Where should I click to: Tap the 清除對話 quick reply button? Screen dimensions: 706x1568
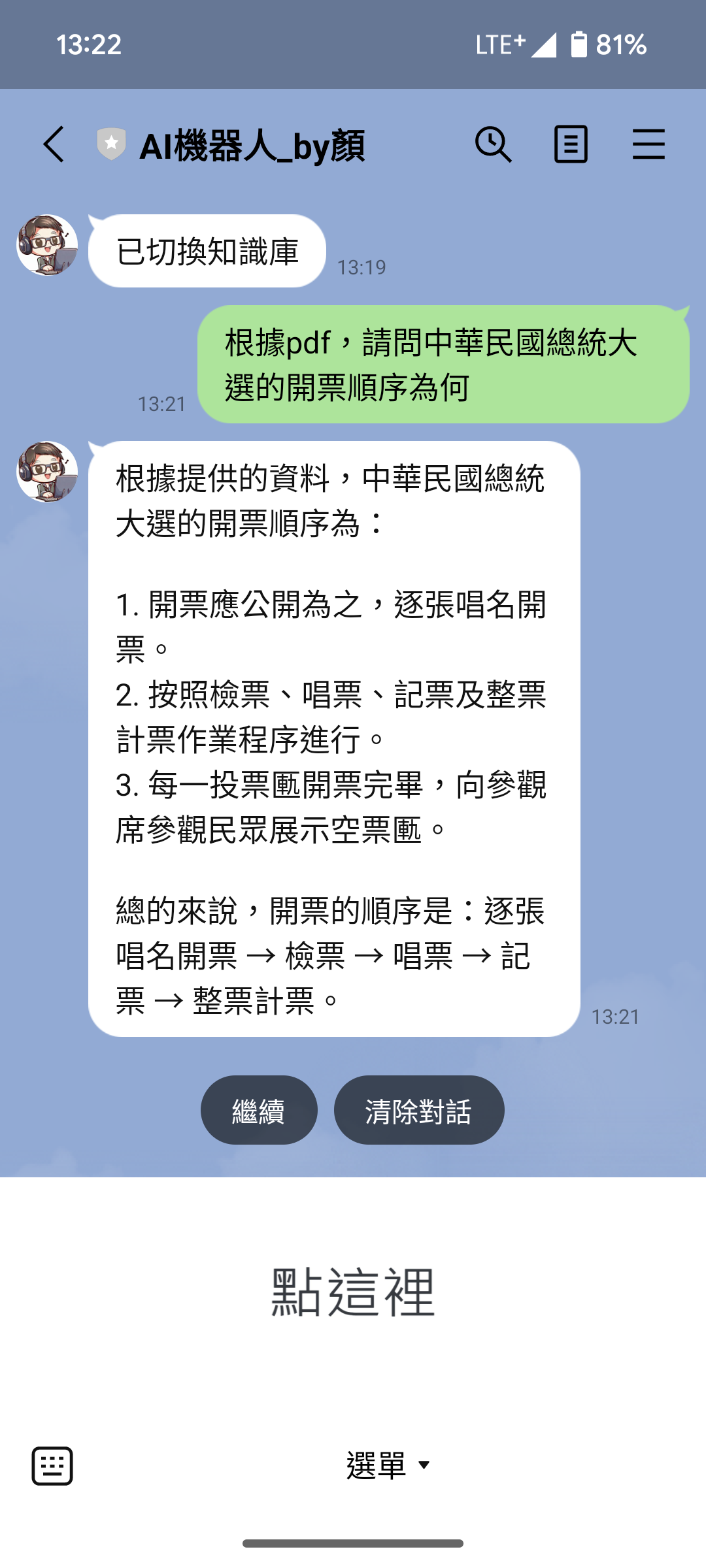pos(419,1109)
